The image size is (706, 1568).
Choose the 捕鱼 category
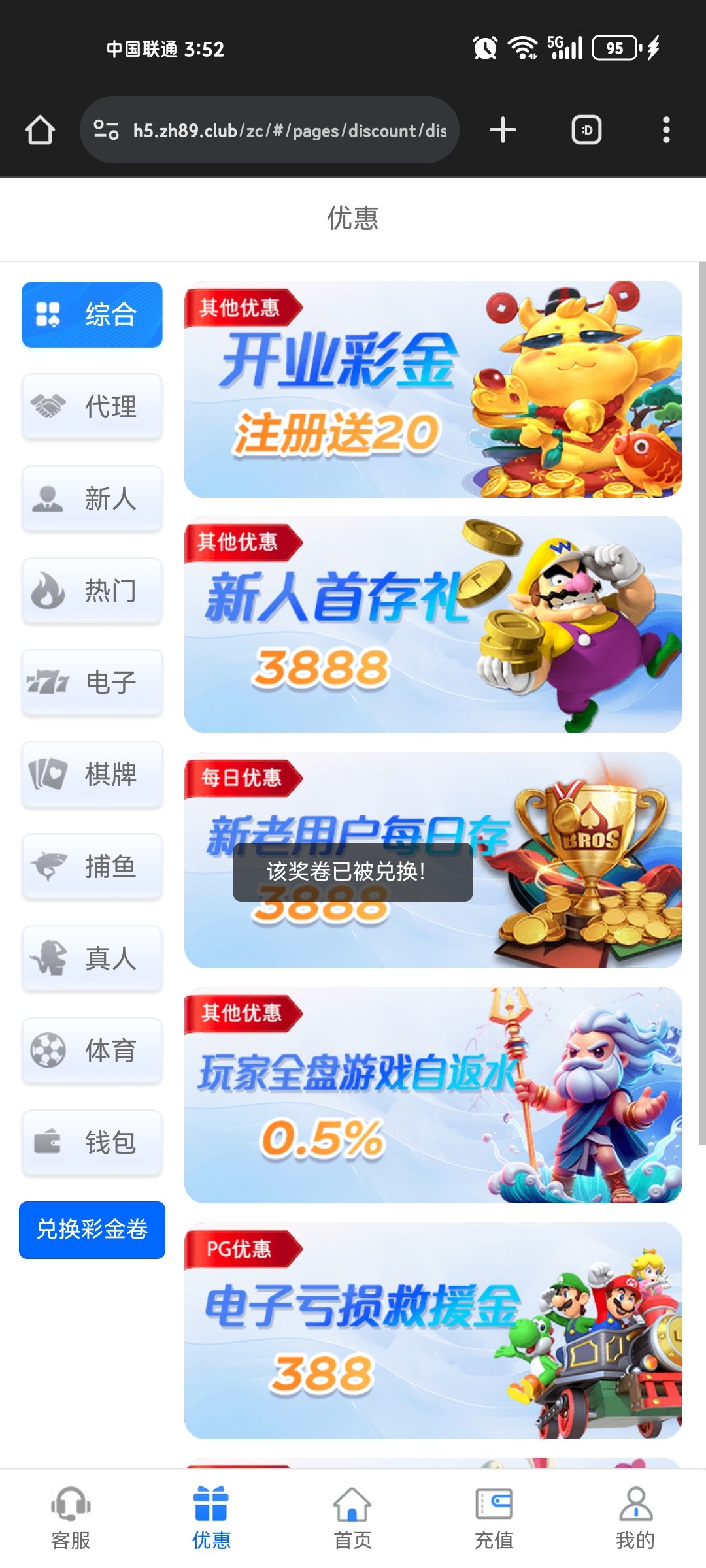[x=92, y=866]
